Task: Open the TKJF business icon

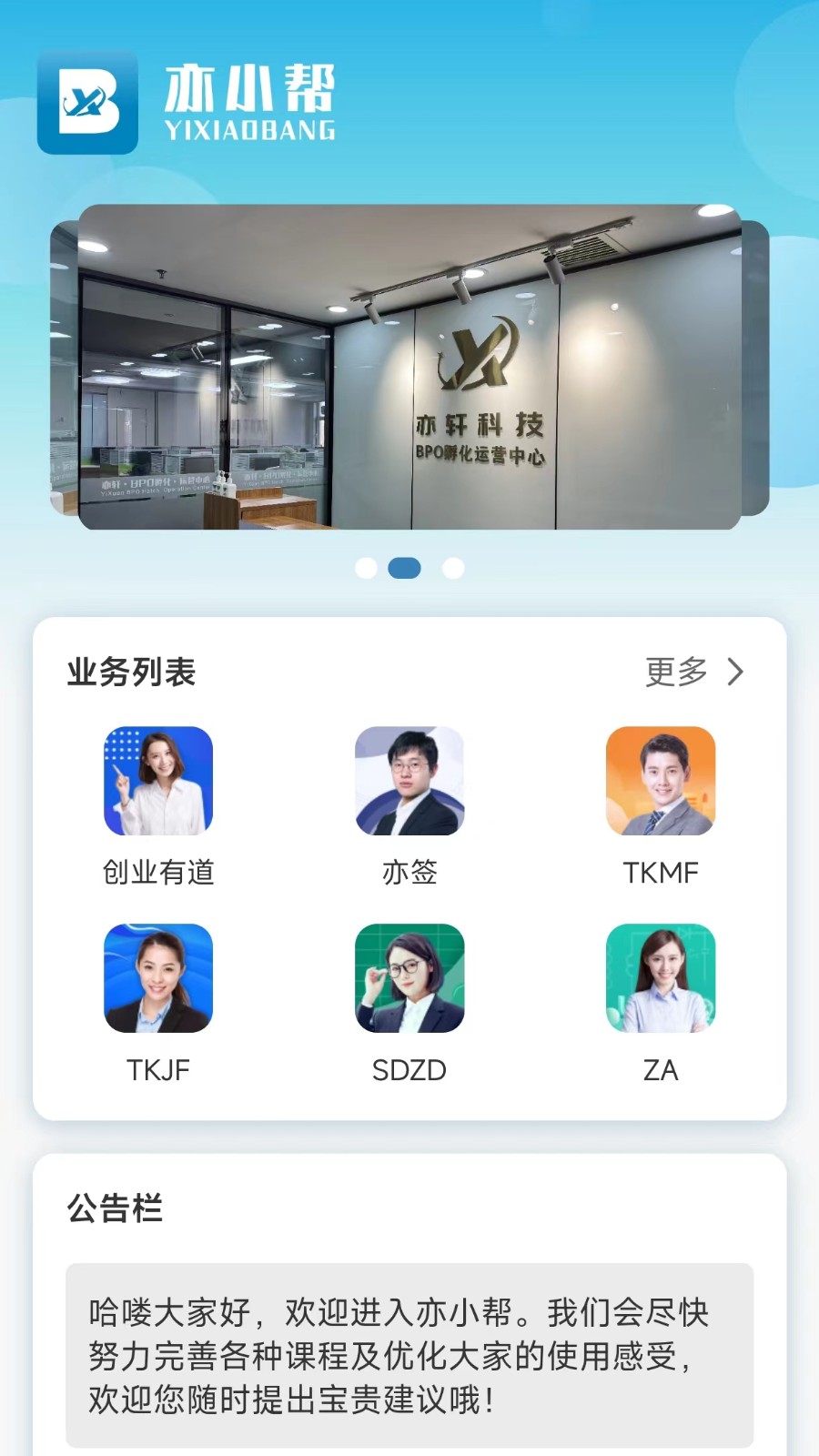Action: pos(157,978)
